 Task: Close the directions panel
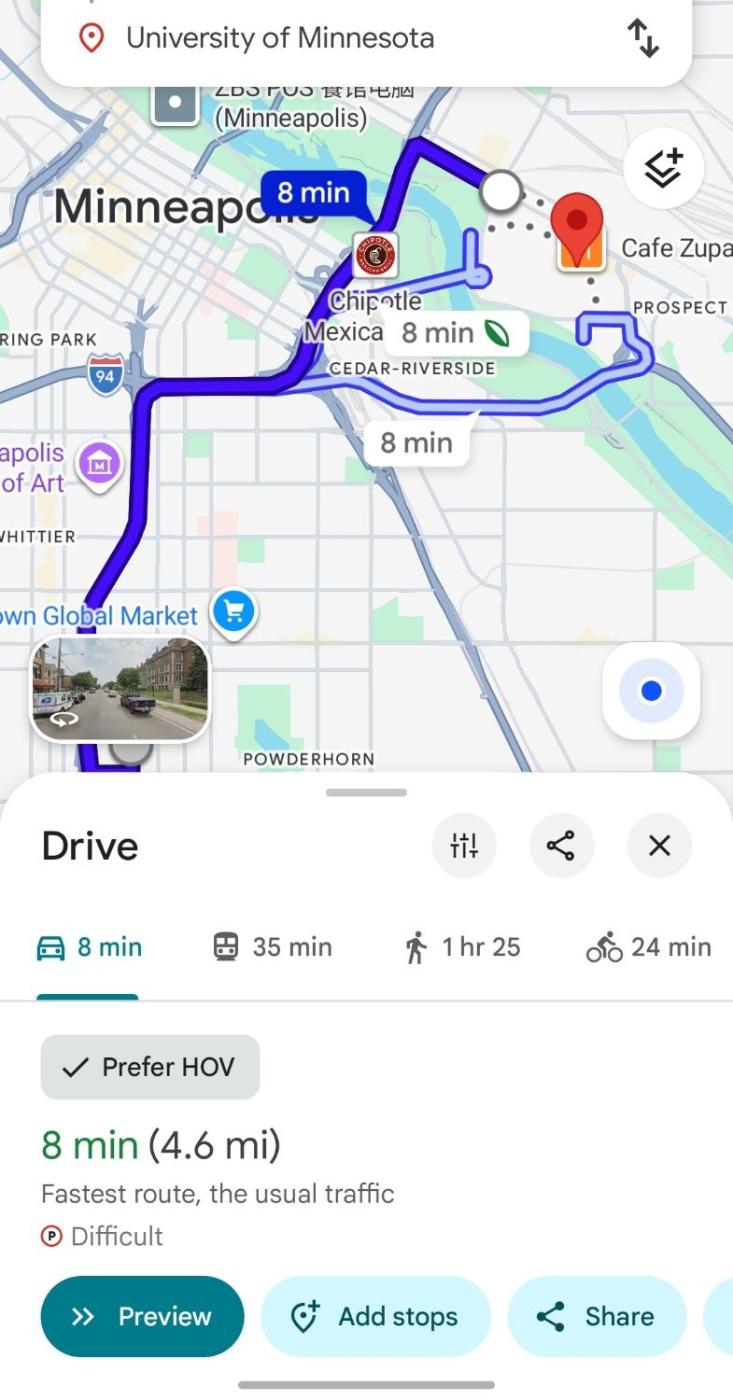[659, 846]
